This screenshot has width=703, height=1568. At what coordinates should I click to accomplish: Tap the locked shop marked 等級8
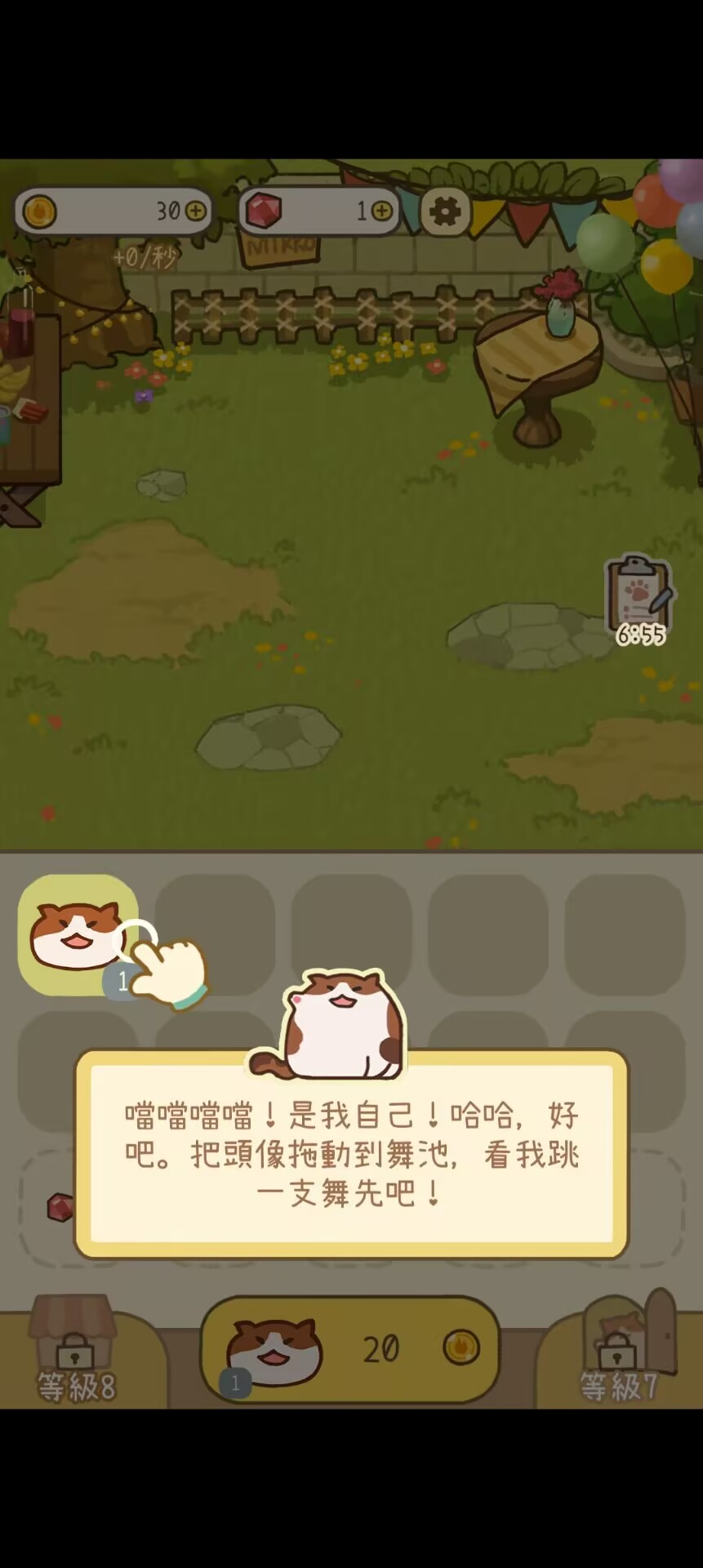74,1349
